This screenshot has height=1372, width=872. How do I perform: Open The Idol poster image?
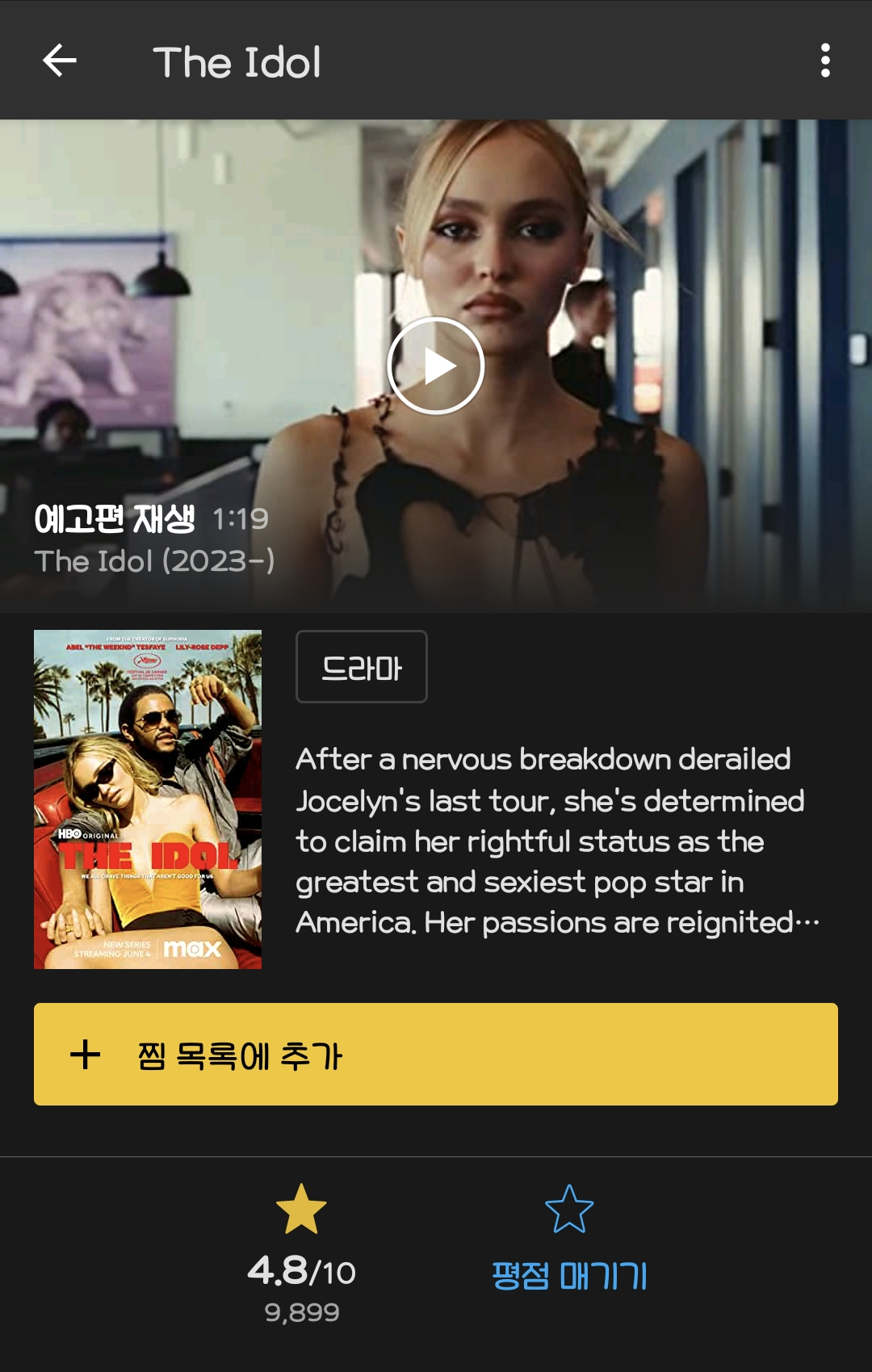[x=148, y=799]
